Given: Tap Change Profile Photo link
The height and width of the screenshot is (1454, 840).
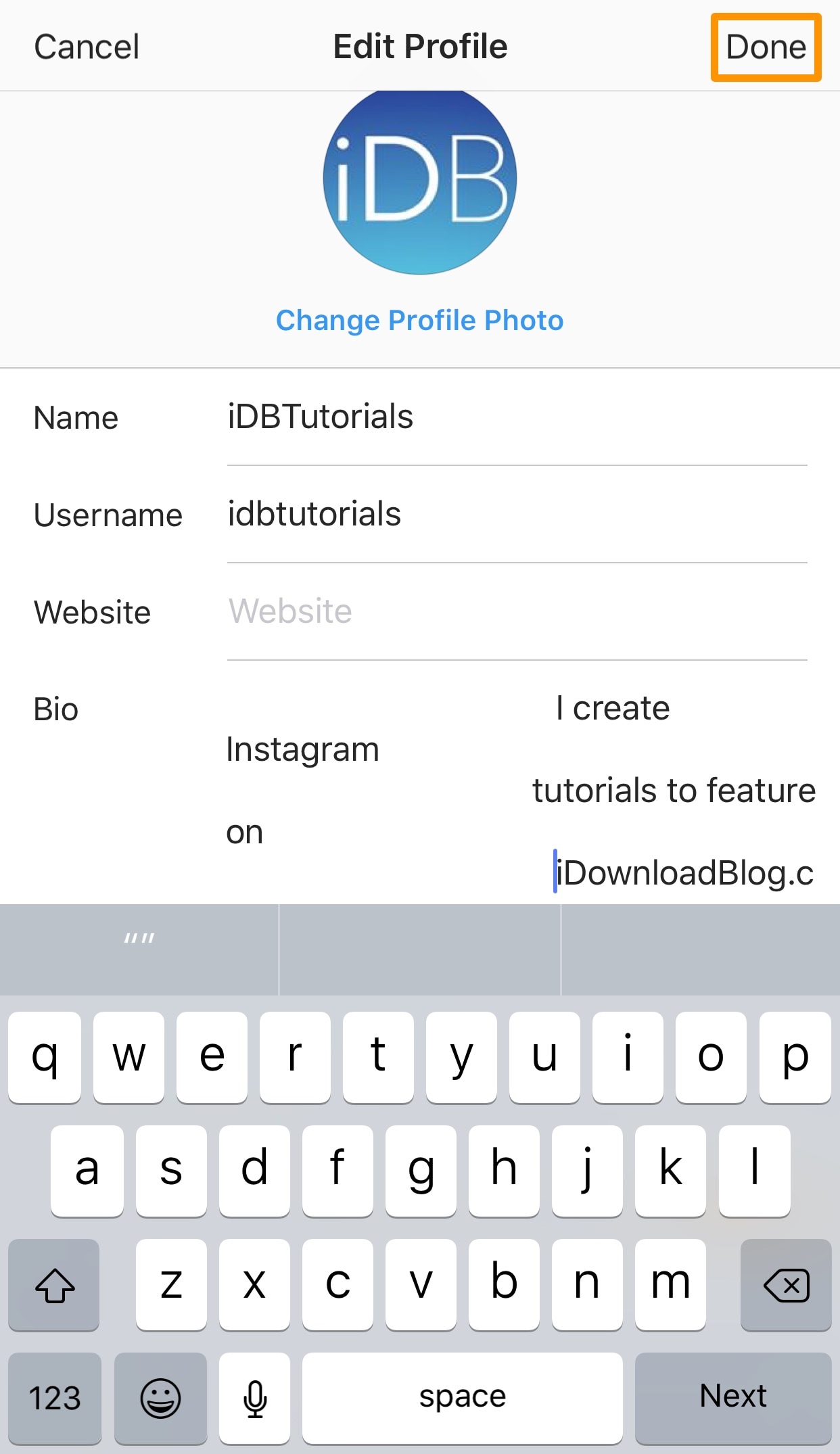Looking at the screenshot, I should tap(419, 321).
